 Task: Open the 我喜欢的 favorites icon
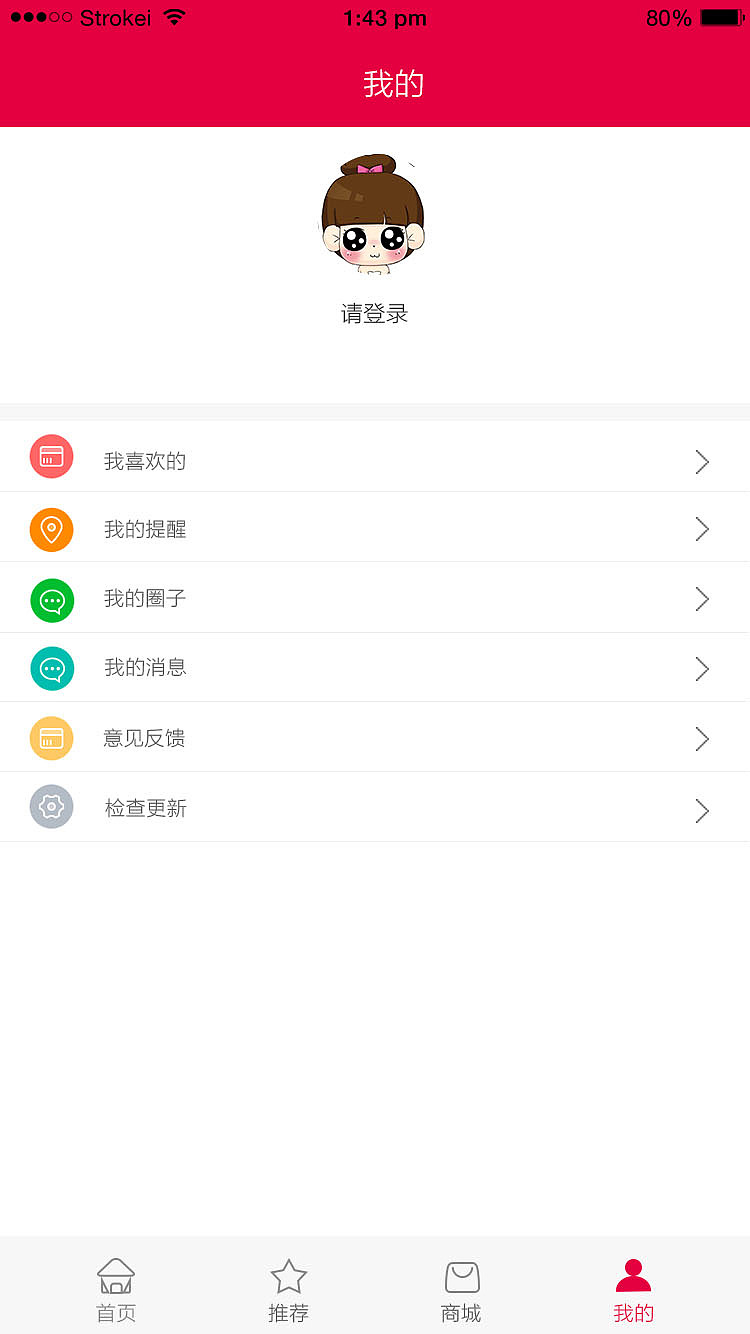[51, 456]
